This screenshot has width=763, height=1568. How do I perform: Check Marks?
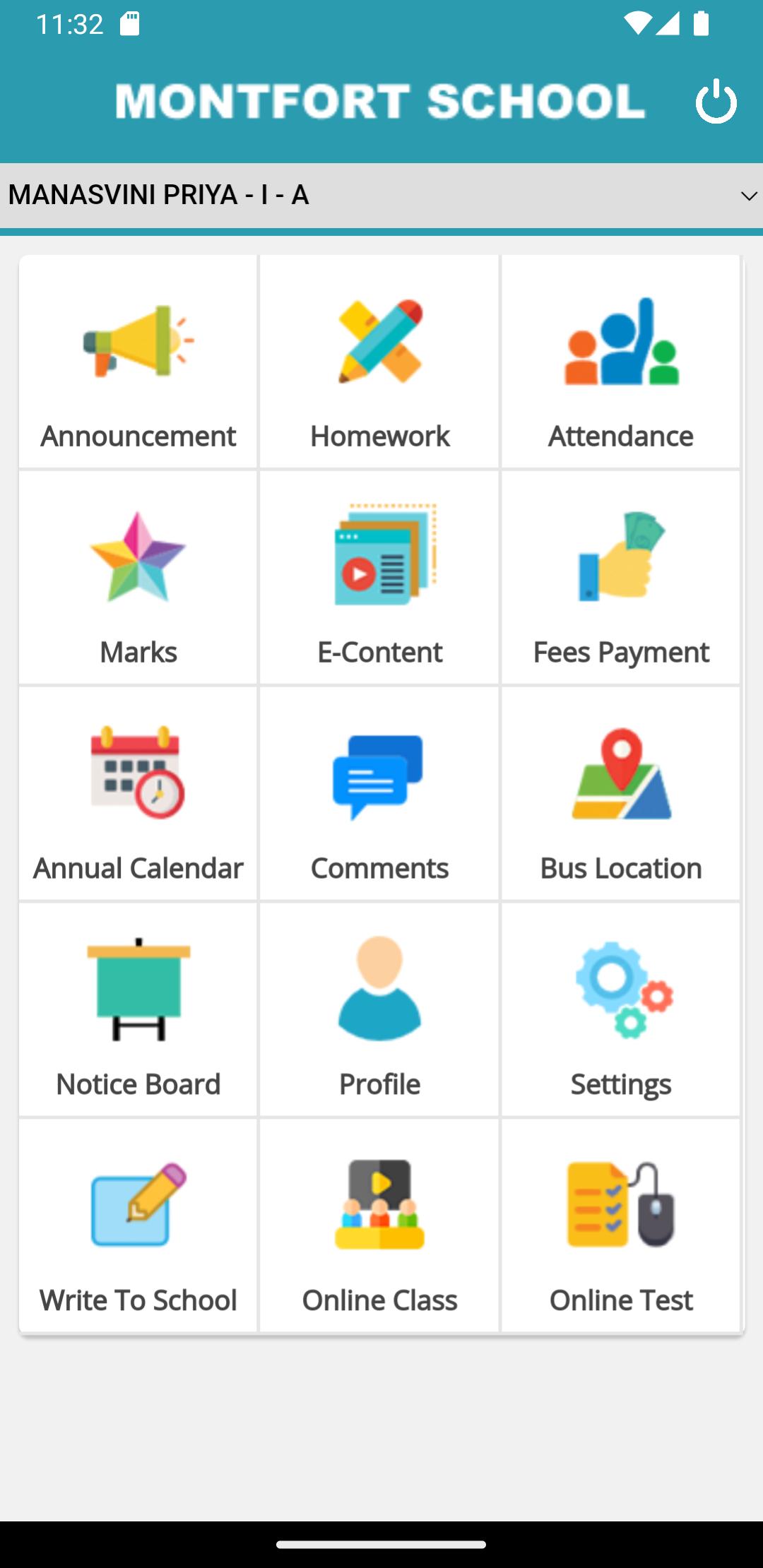[138, 578]
